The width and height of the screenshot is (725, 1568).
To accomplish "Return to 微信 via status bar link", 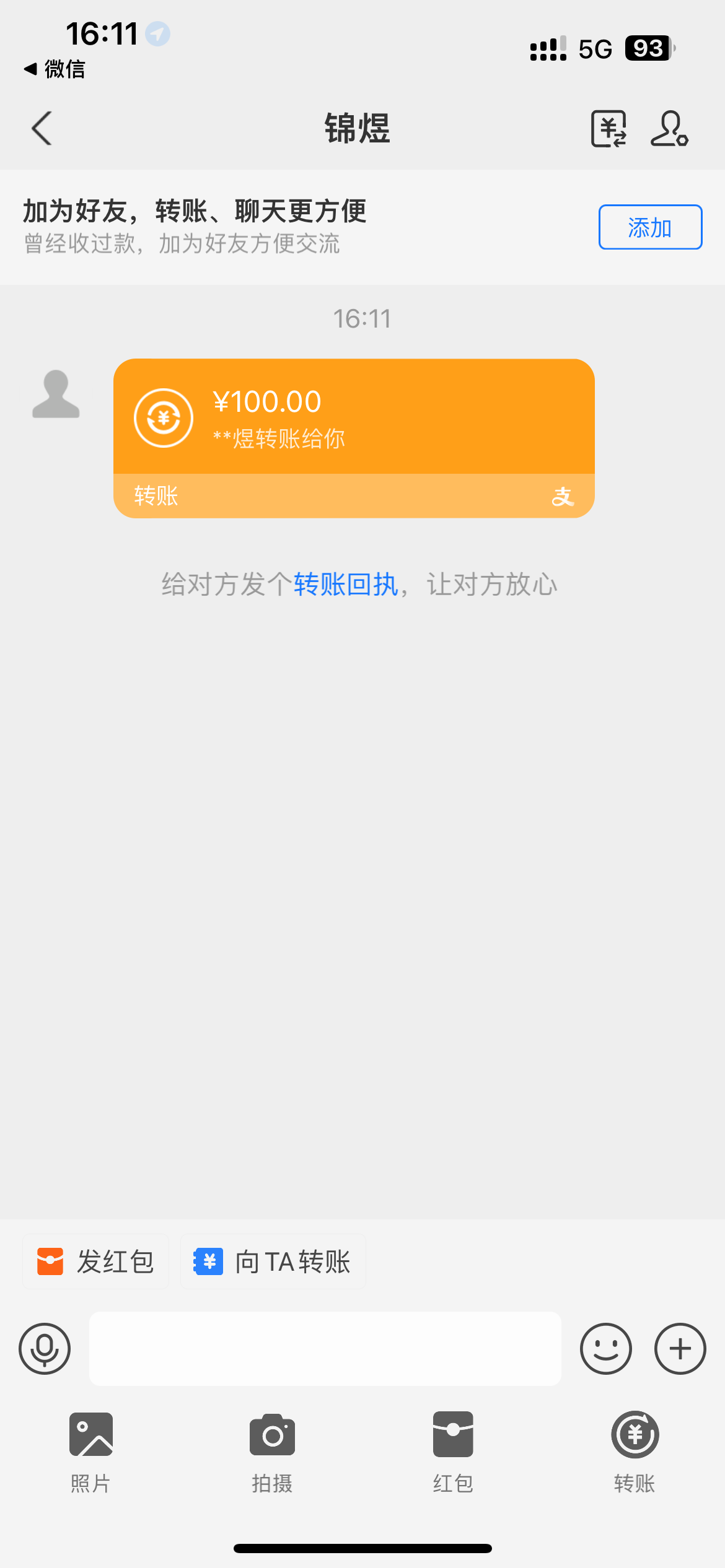I will click(55, 69).
